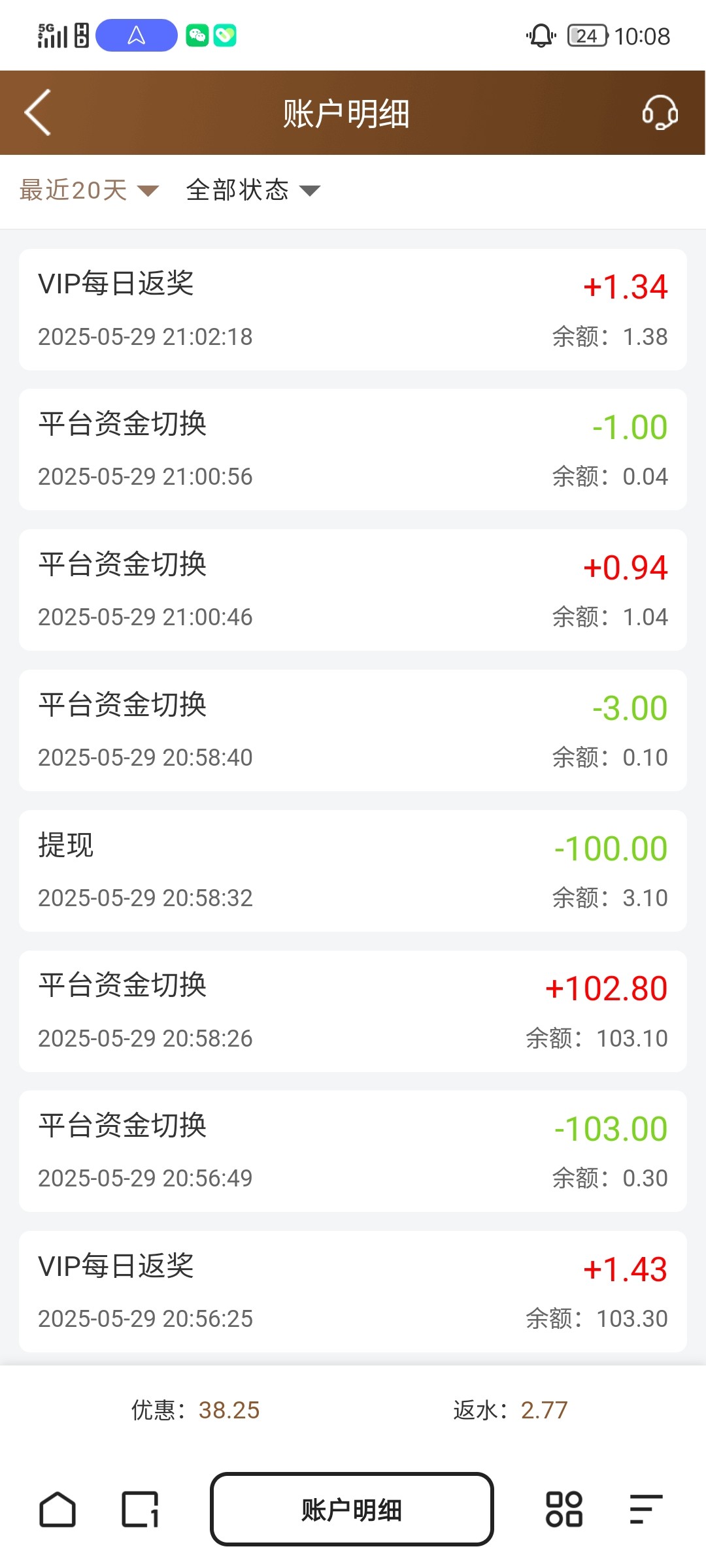
Task: Tap the 账户明细 title pill button
Action: (352, 1509)
